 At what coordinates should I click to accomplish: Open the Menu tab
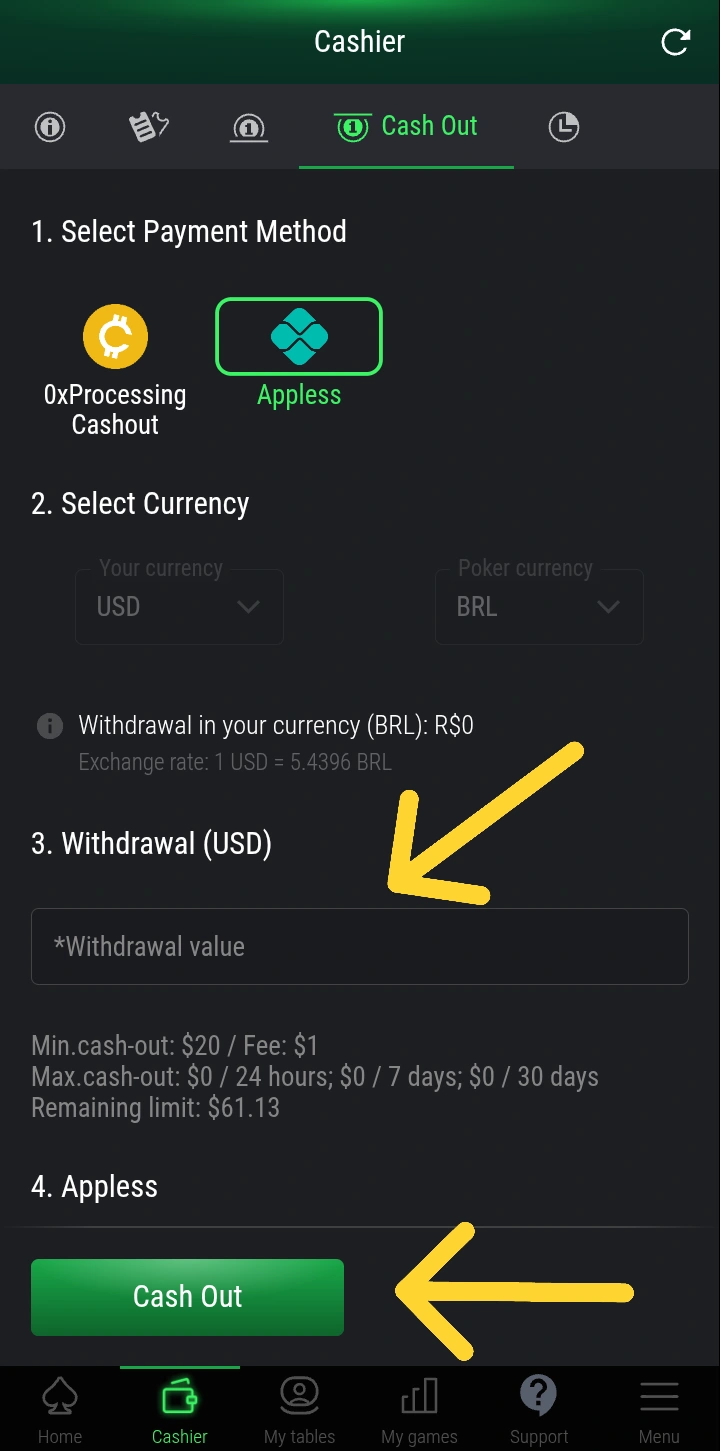point(659,1408)
